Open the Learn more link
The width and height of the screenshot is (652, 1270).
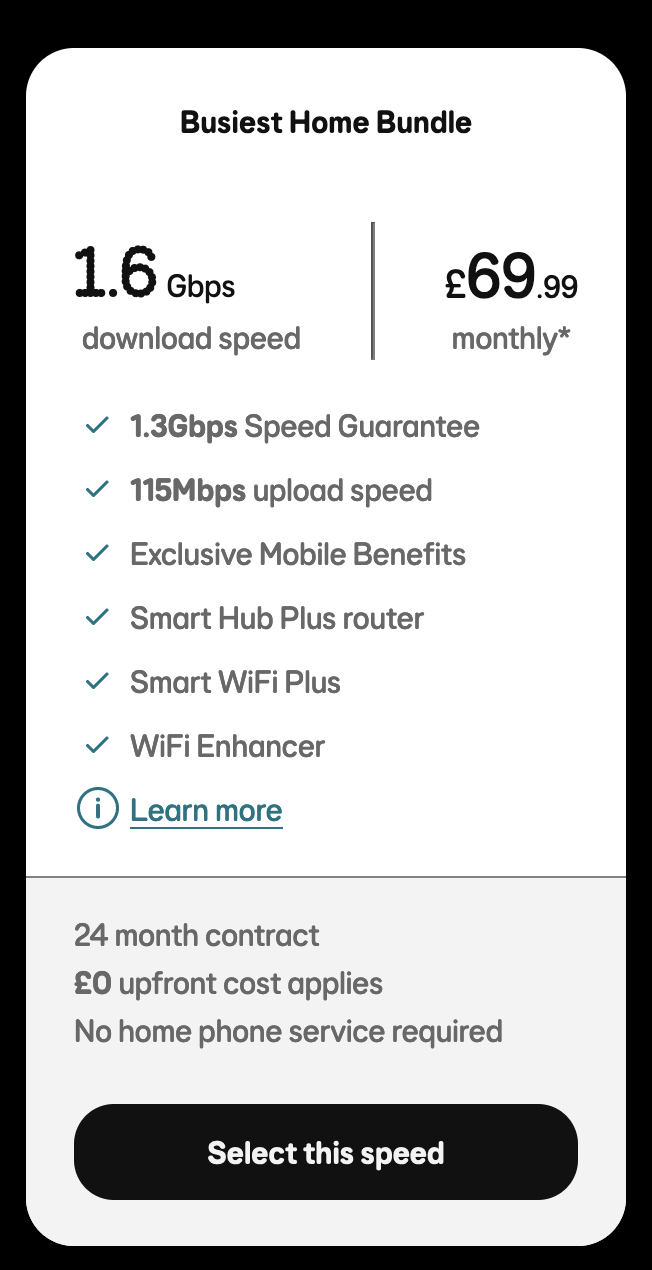pyautogui.click(x=206, y=810)
